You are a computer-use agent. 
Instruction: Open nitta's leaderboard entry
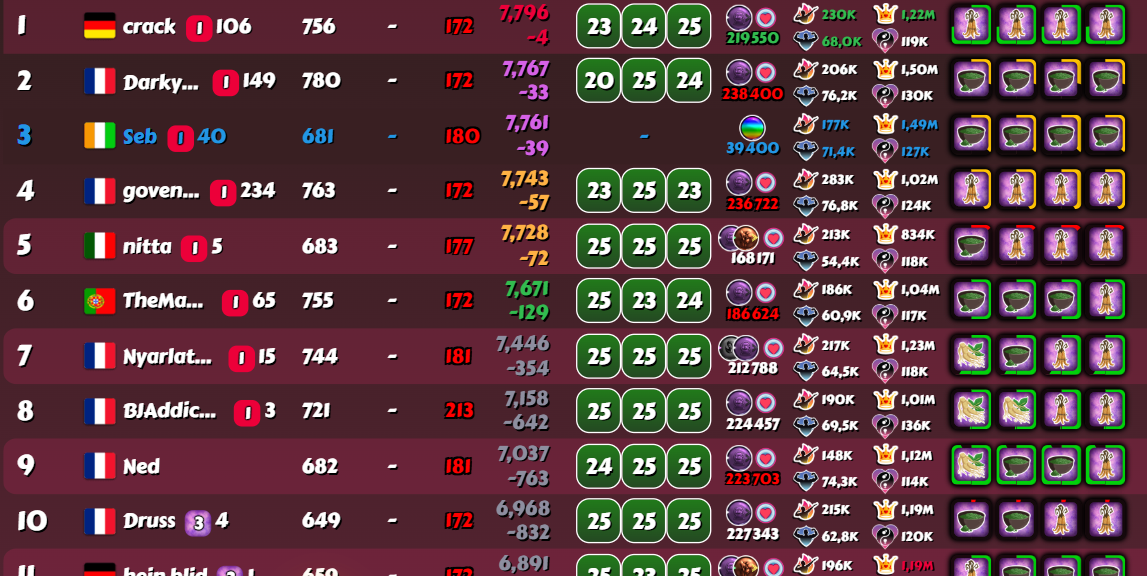[147, 246]
